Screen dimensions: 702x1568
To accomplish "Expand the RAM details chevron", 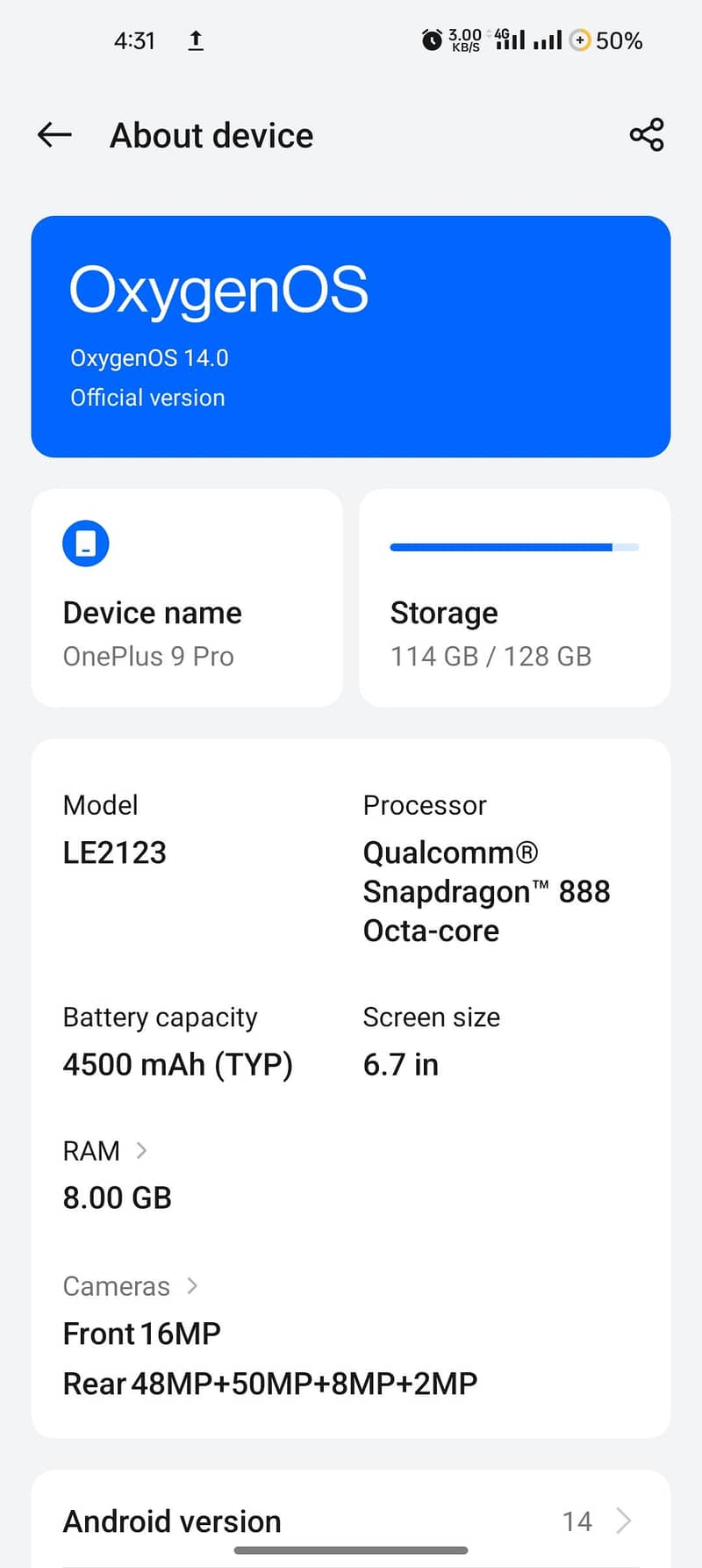I will [x=142, y=1150].
